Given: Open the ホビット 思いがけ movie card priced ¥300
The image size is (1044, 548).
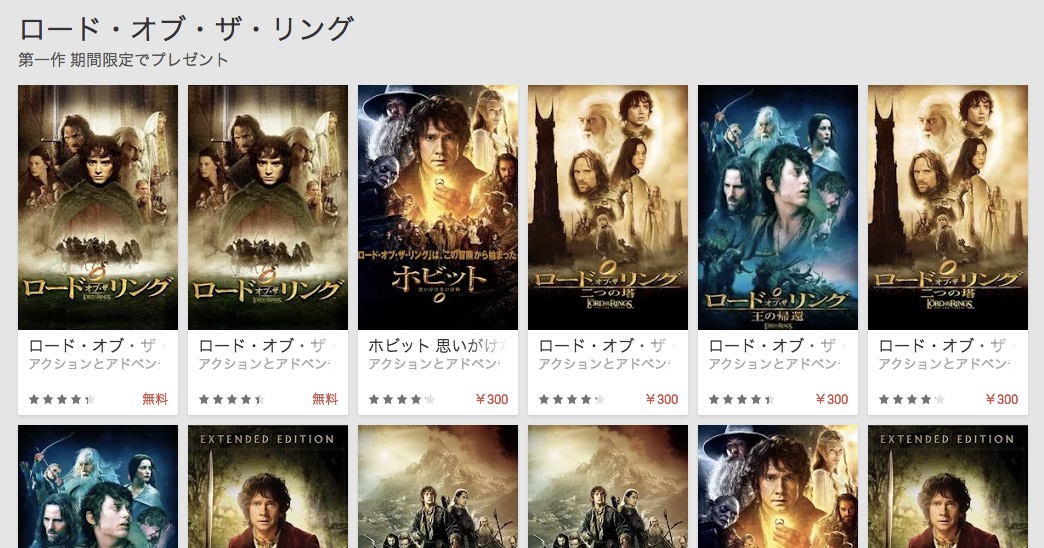Looking at the screenshot, I should pos(437,208).
